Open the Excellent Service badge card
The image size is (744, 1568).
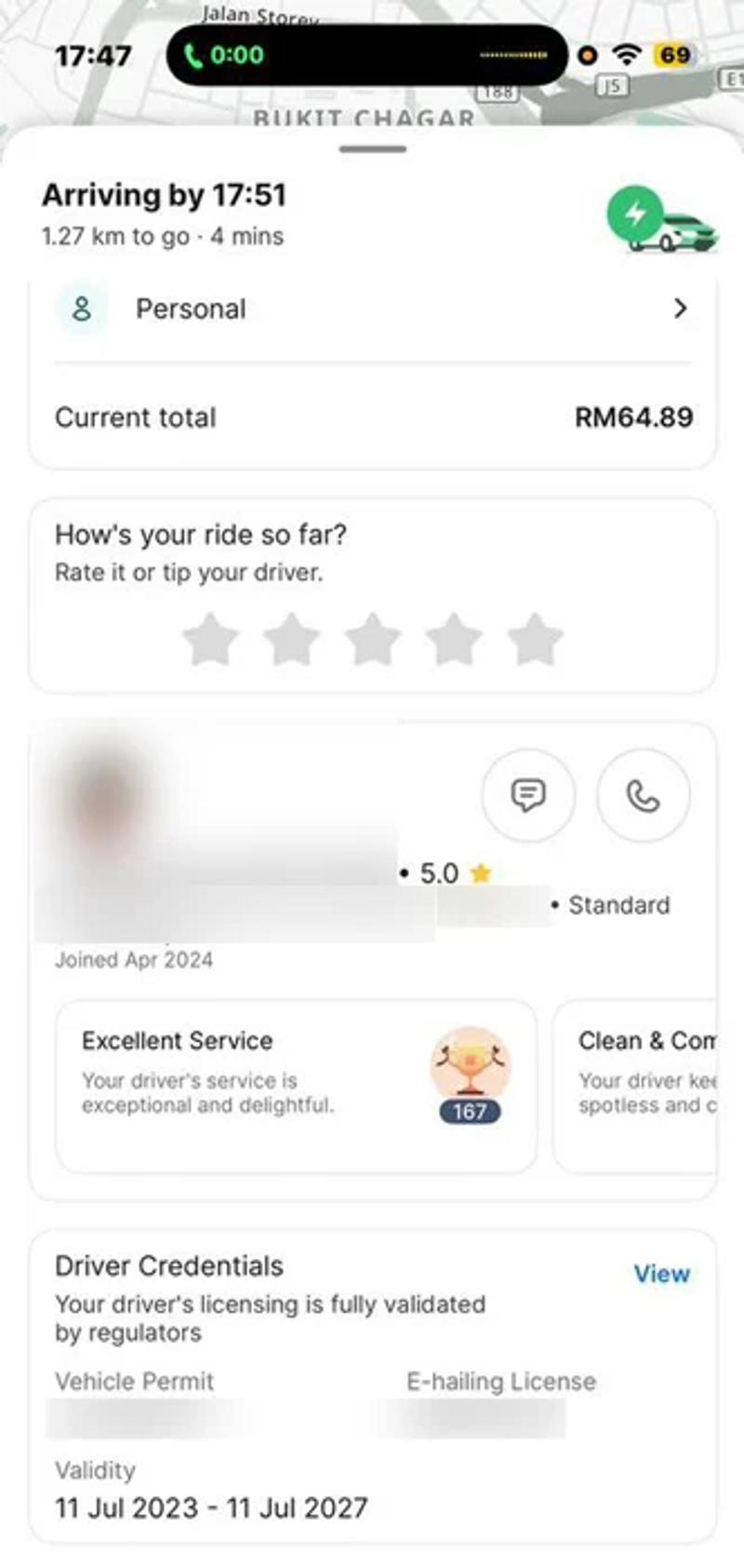pyautogui.click(x=296, y=1086)
